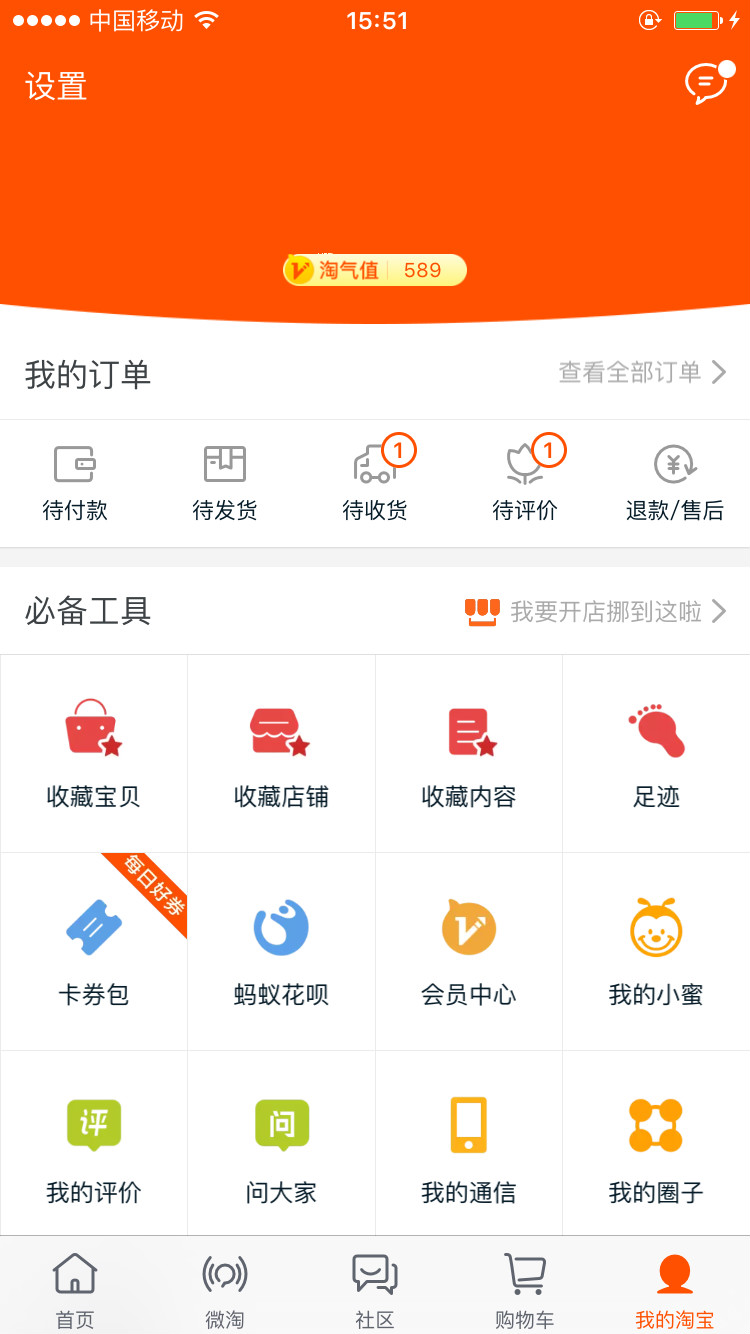Switch to 首页 home tab
Viewport: 750px width, 1334px height.
pos(75,1290)
